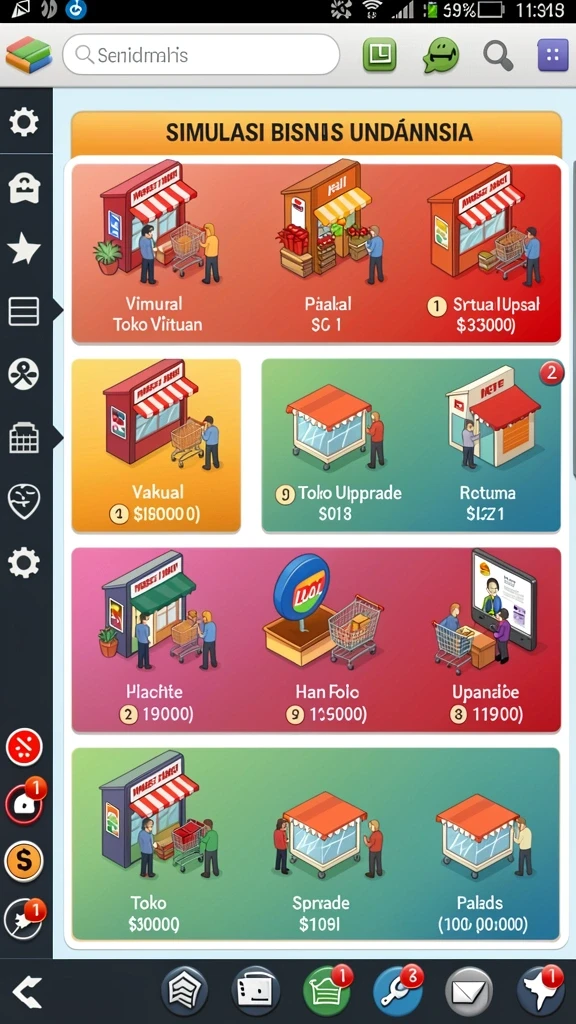Open the green square icon in top bar
This screenshot has height=1024, width=576.
(380, 55)
